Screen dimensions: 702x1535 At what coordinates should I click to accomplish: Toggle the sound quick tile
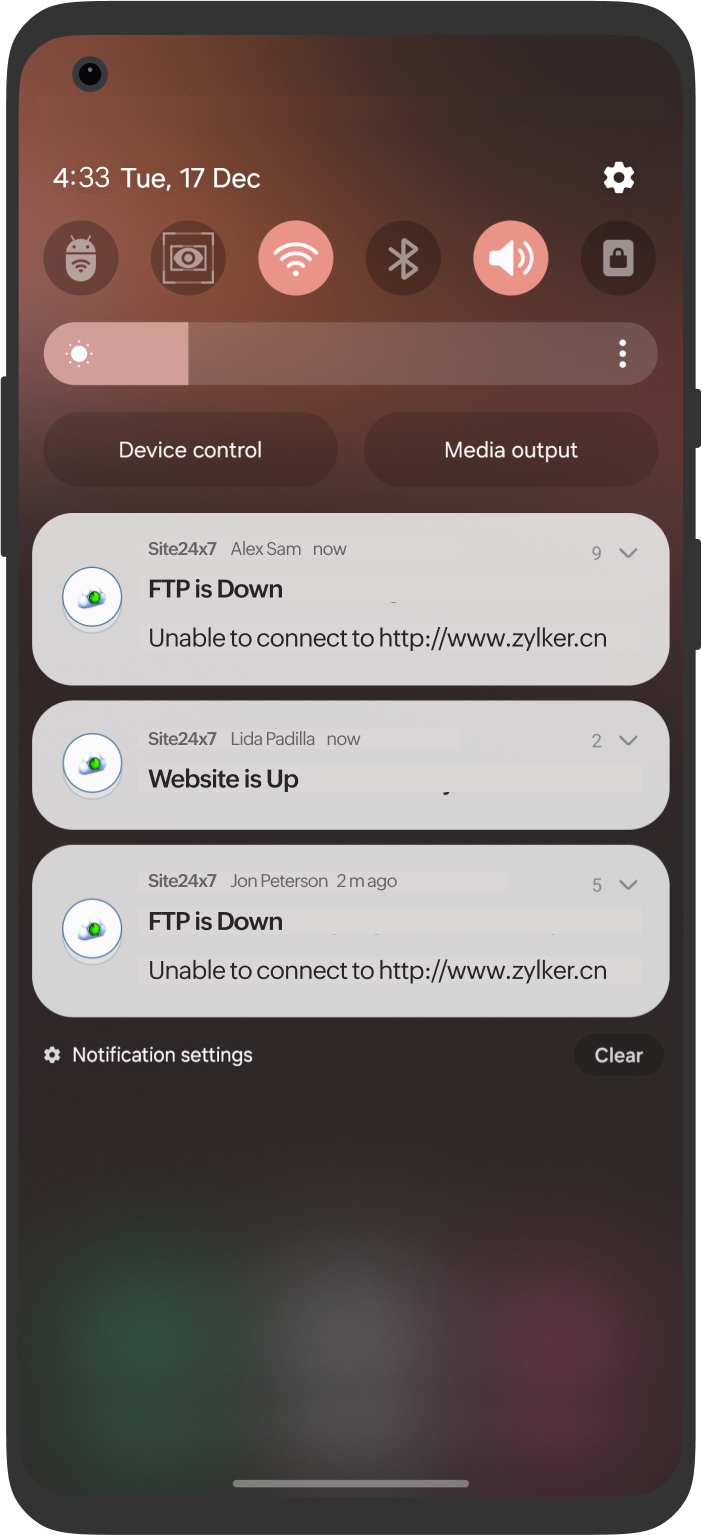coord(511,258)
